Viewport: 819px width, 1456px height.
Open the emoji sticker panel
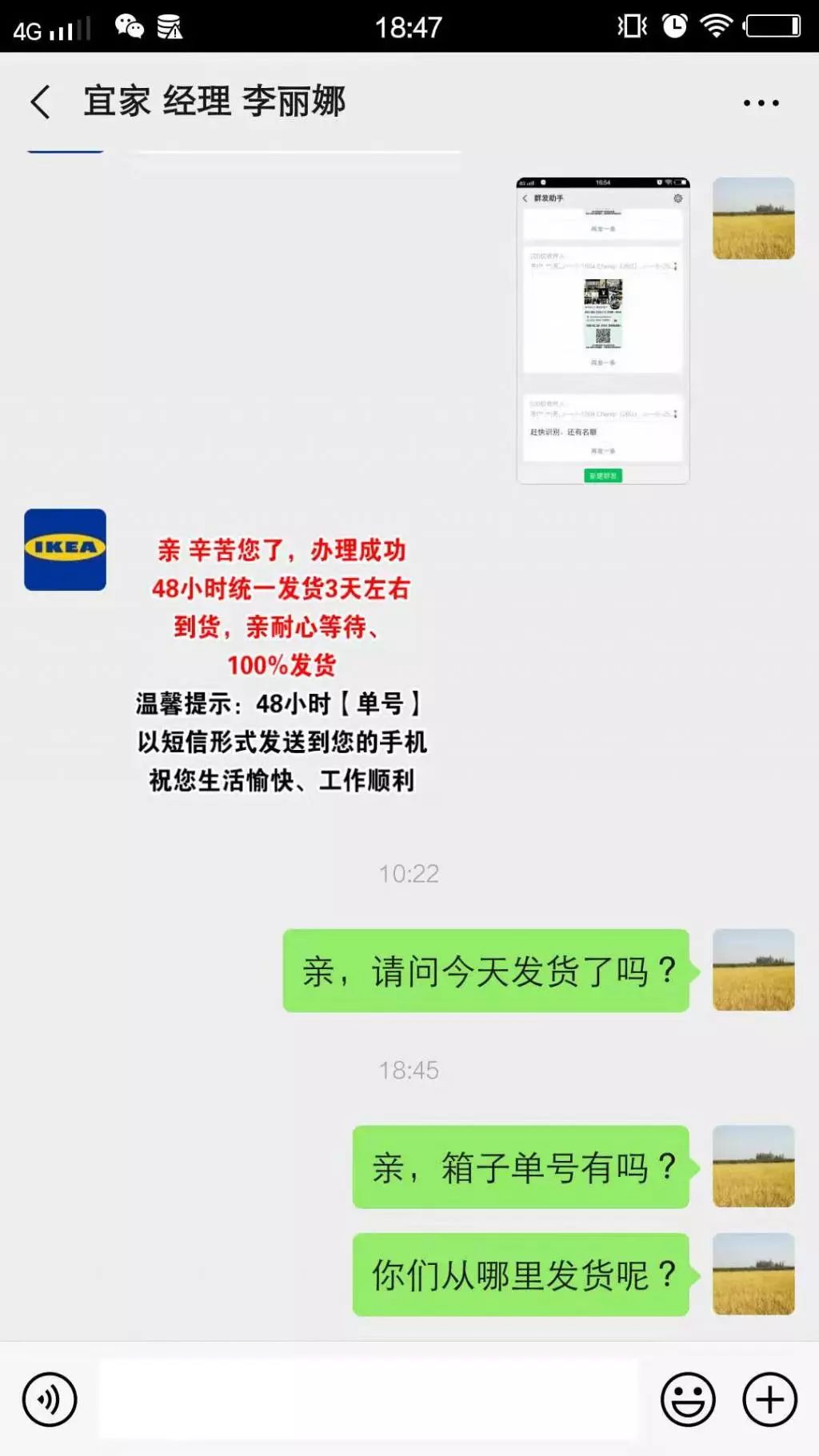pos(687,1400)
